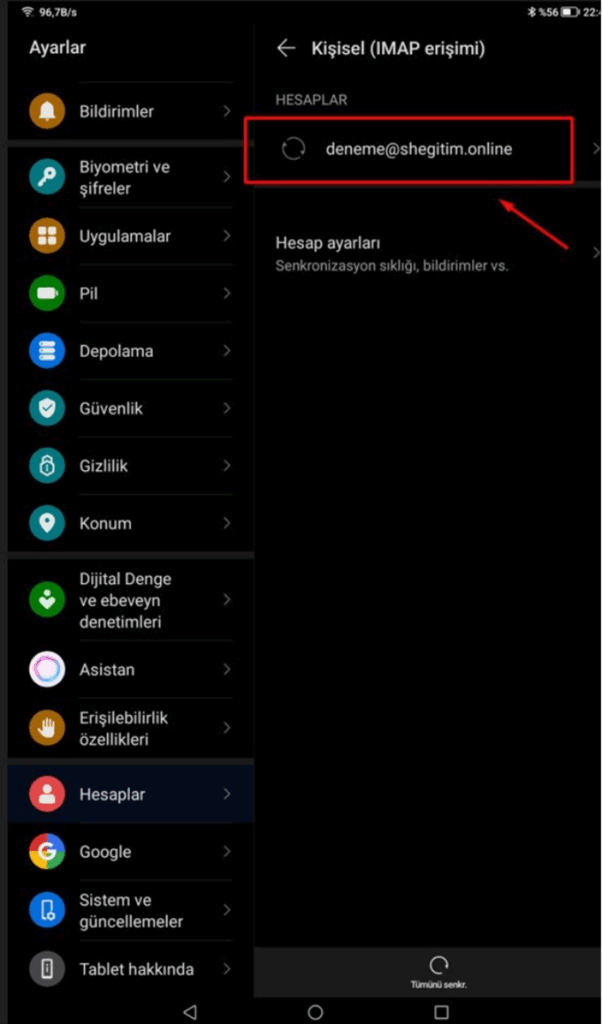Open Depolama settings
Viewport: 602px width, 1024px height.
[x=131, y=351]
